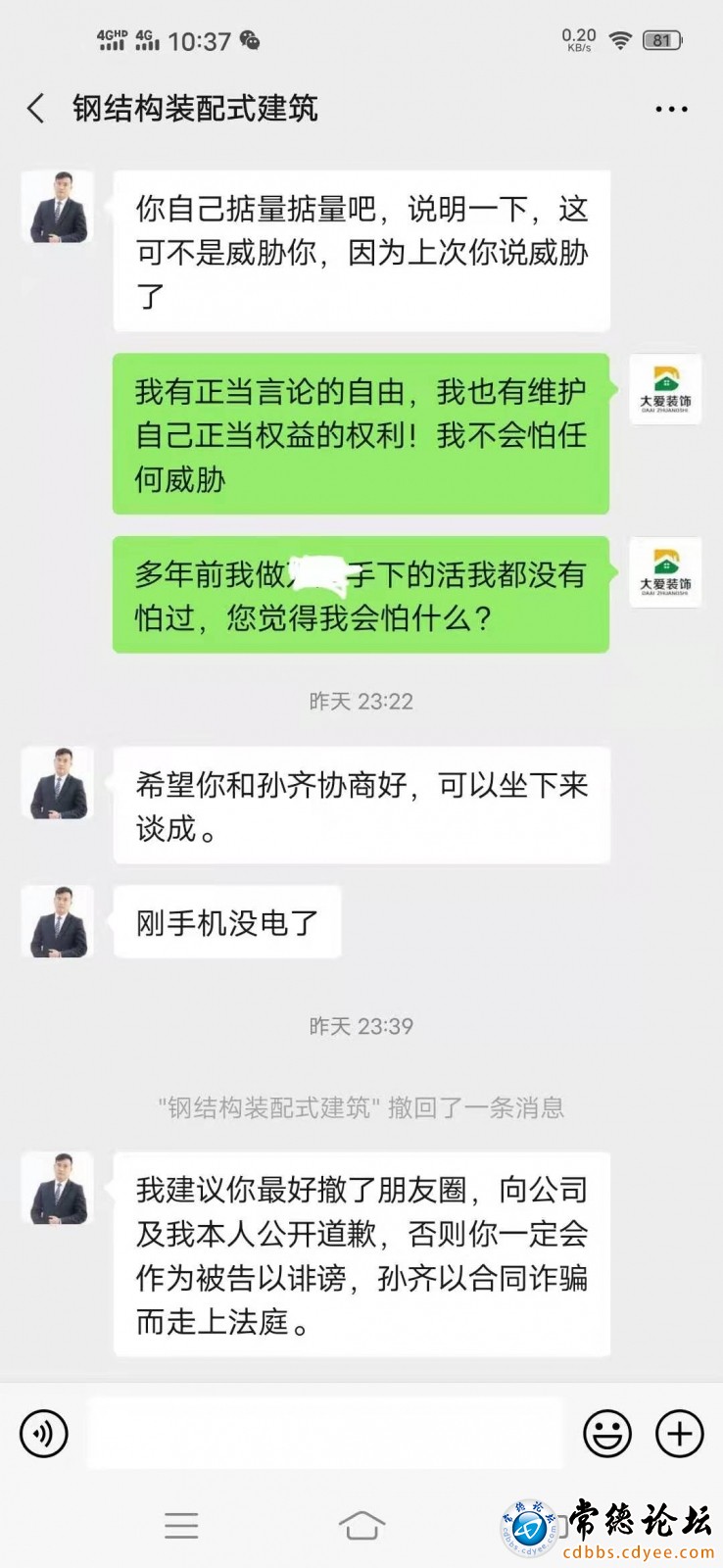Tap the system home button
The height and width of the screenshot is (1568, 723).
pos(361,1524)
